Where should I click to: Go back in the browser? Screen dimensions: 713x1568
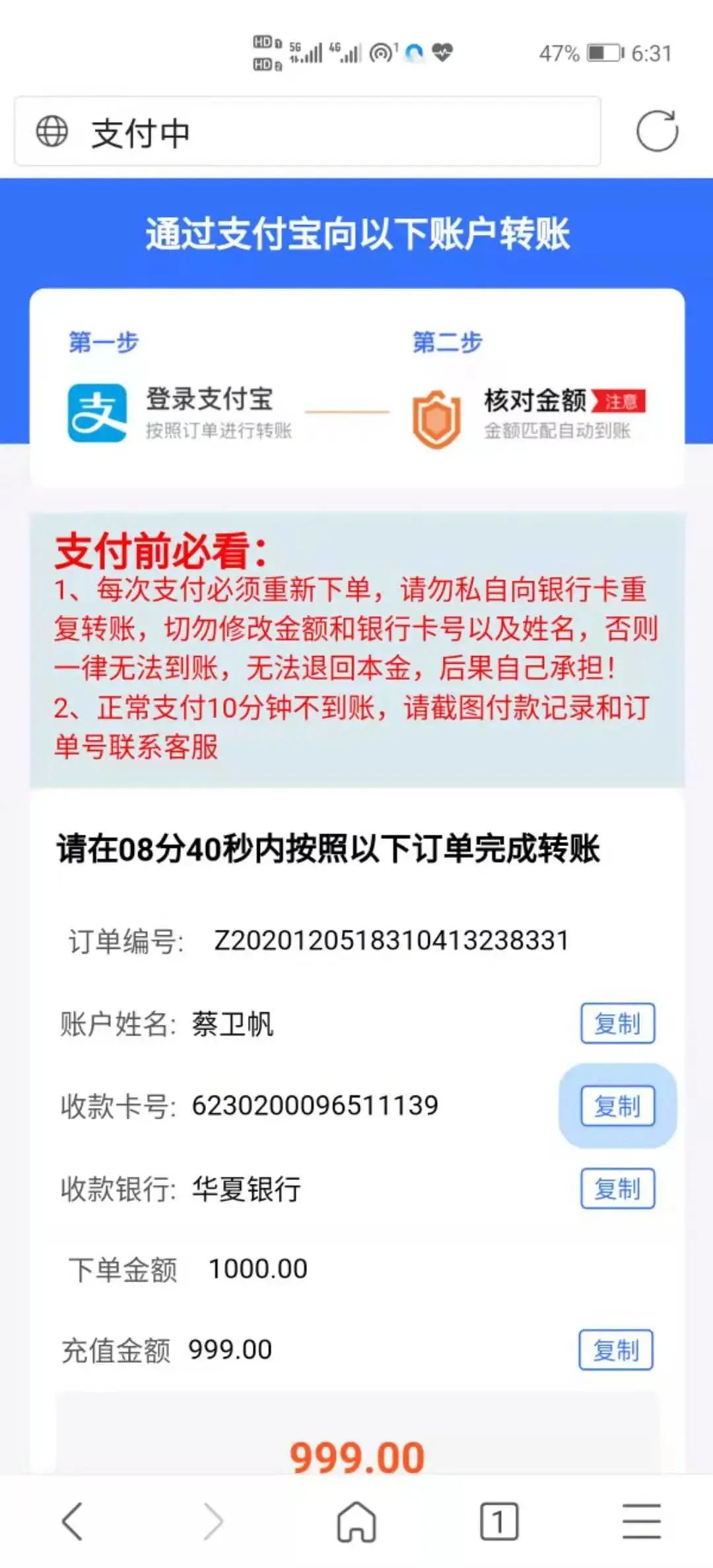[72, 1521]
